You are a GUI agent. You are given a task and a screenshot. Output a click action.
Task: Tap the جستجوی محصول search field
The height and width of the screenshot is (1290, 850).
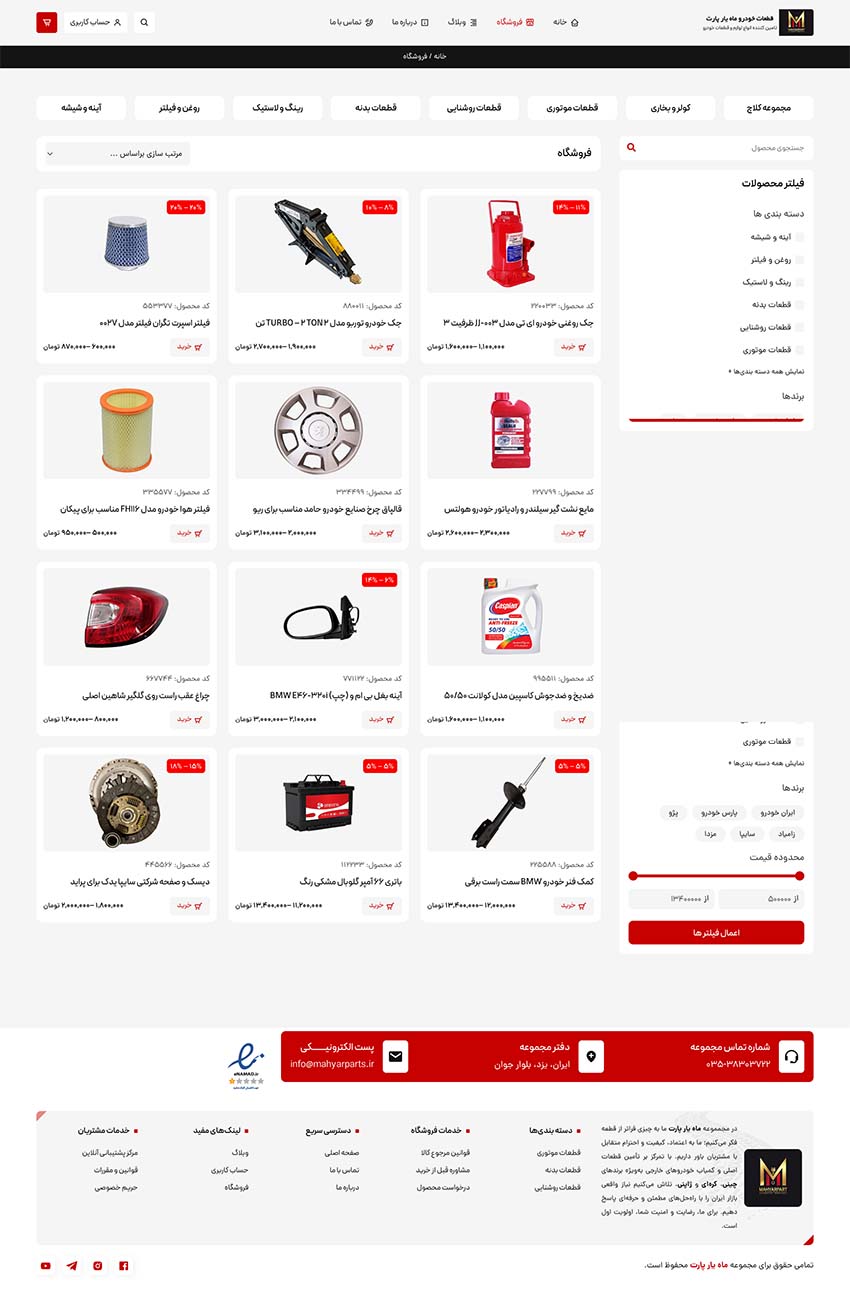coord(715,148)
